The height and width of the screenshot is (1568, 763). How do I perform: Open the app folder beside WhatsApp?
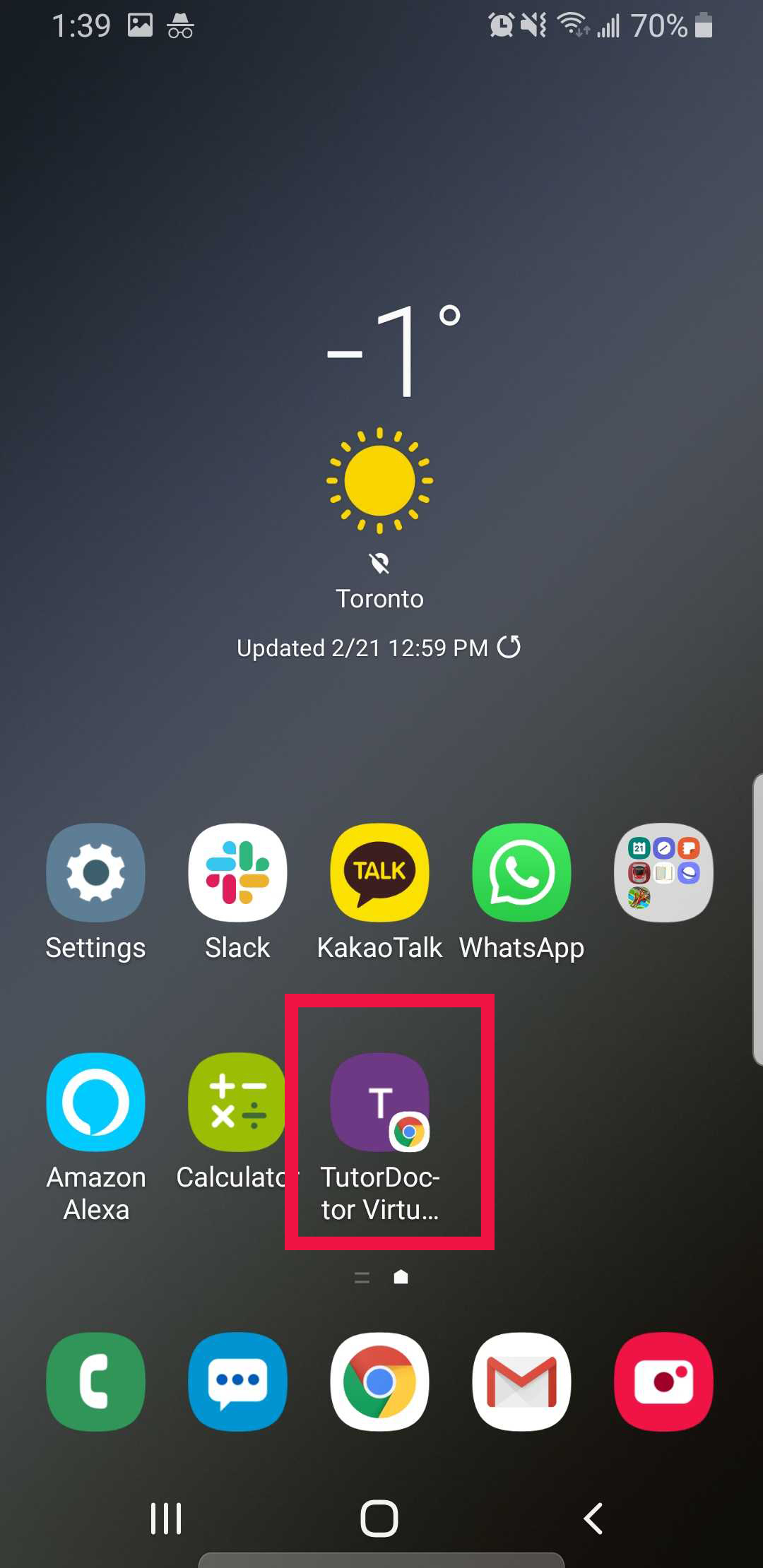(663, 873)
